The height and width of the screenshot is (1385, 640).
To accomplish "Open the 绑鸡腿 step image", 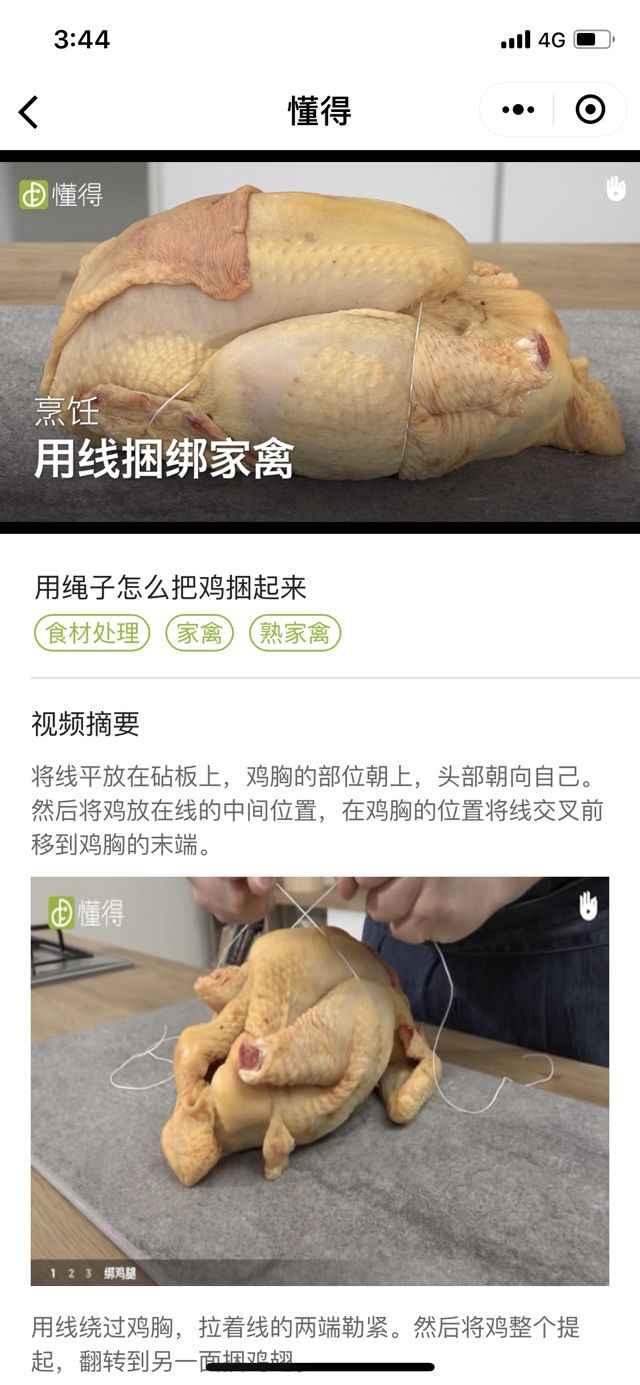I will [320, 1080].
